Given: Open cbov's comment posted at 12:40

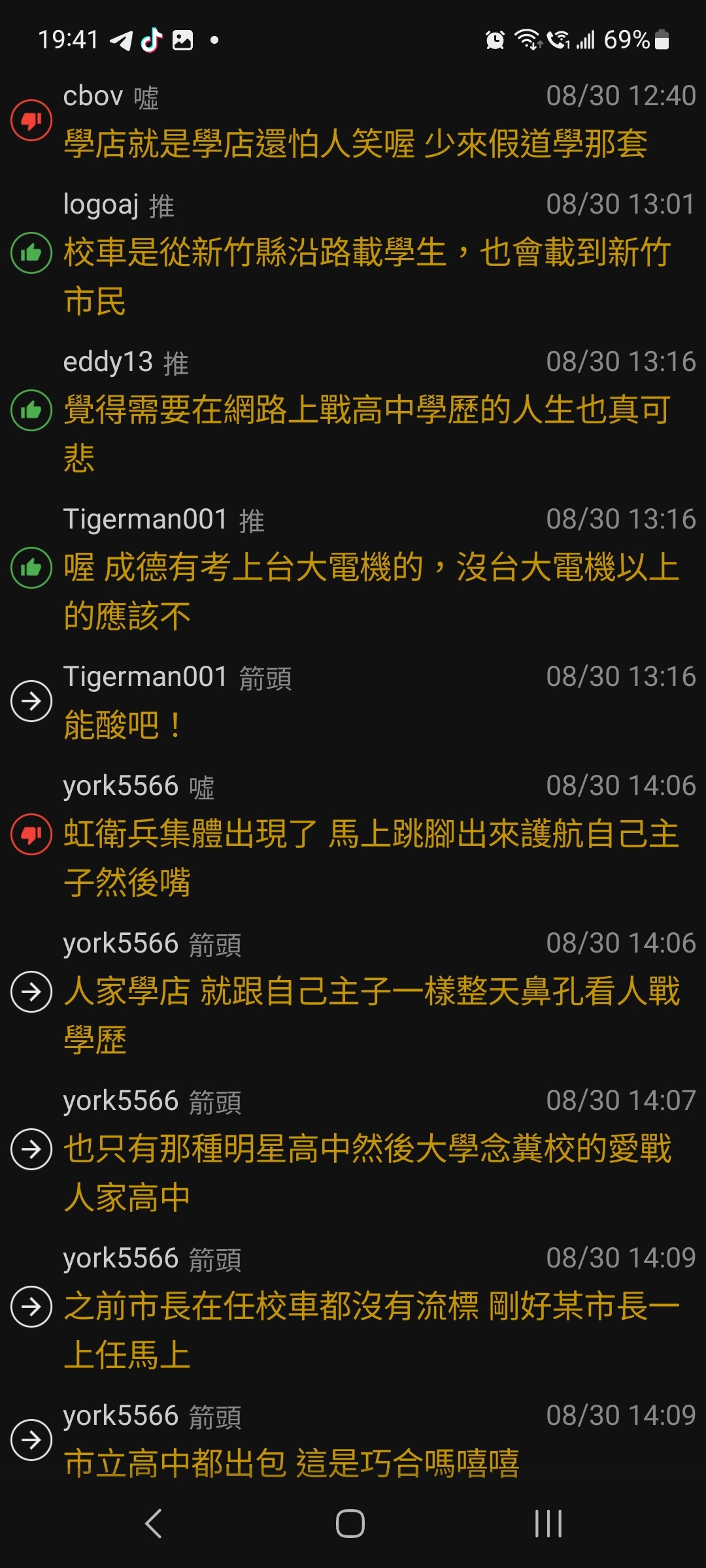Looking at the screenshot, I should [x=353, y=122].
